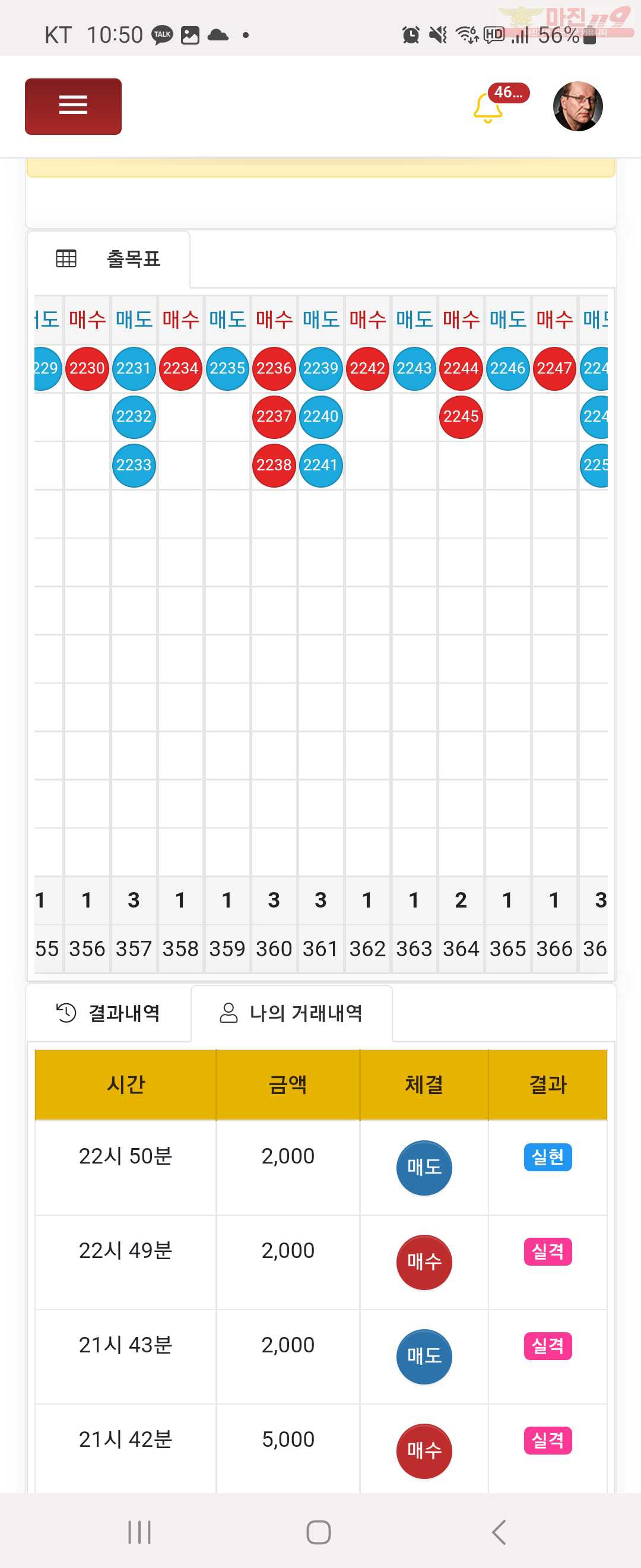Switch to the 나의 거래내역 tab

(x=291, y=1013)
